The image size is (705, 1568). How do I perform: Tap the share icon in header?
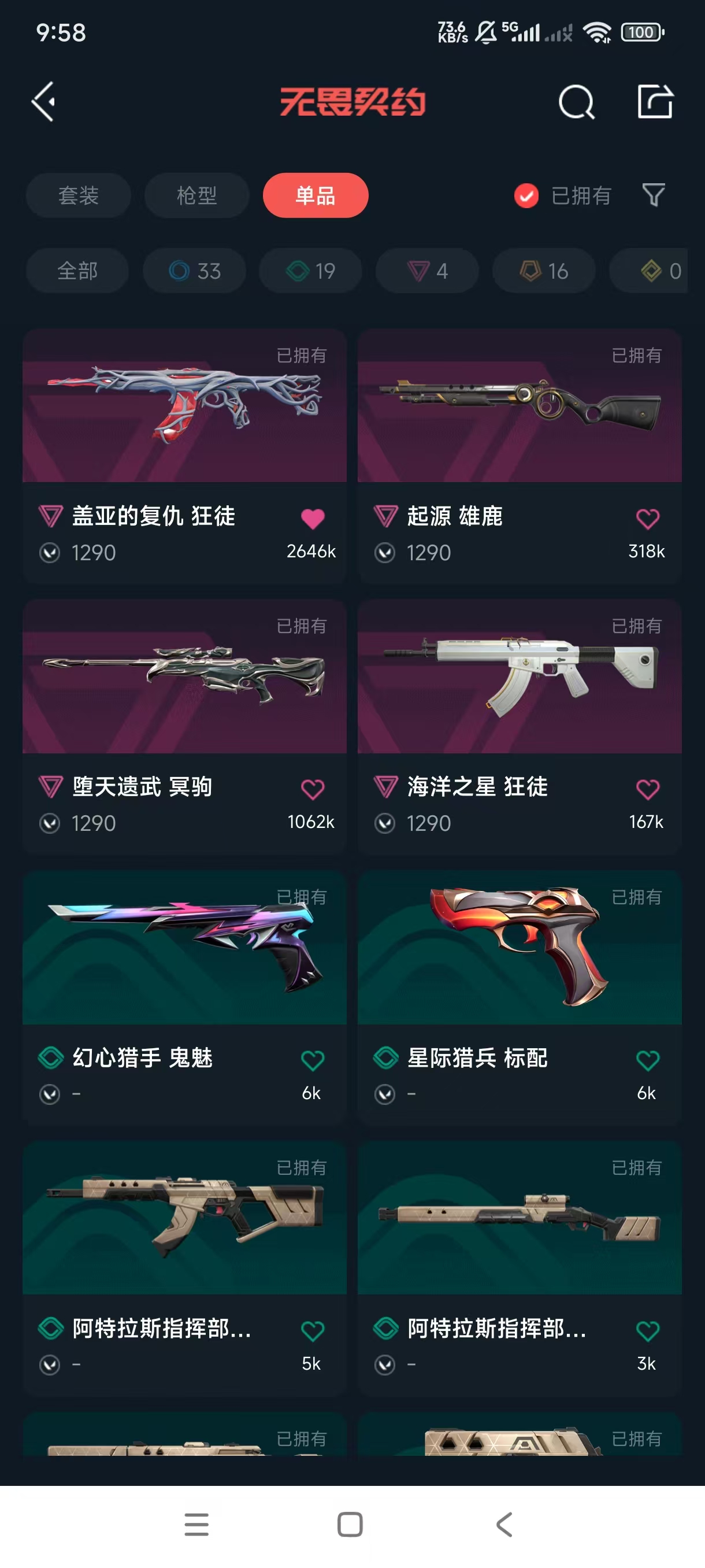click(655, 101)
